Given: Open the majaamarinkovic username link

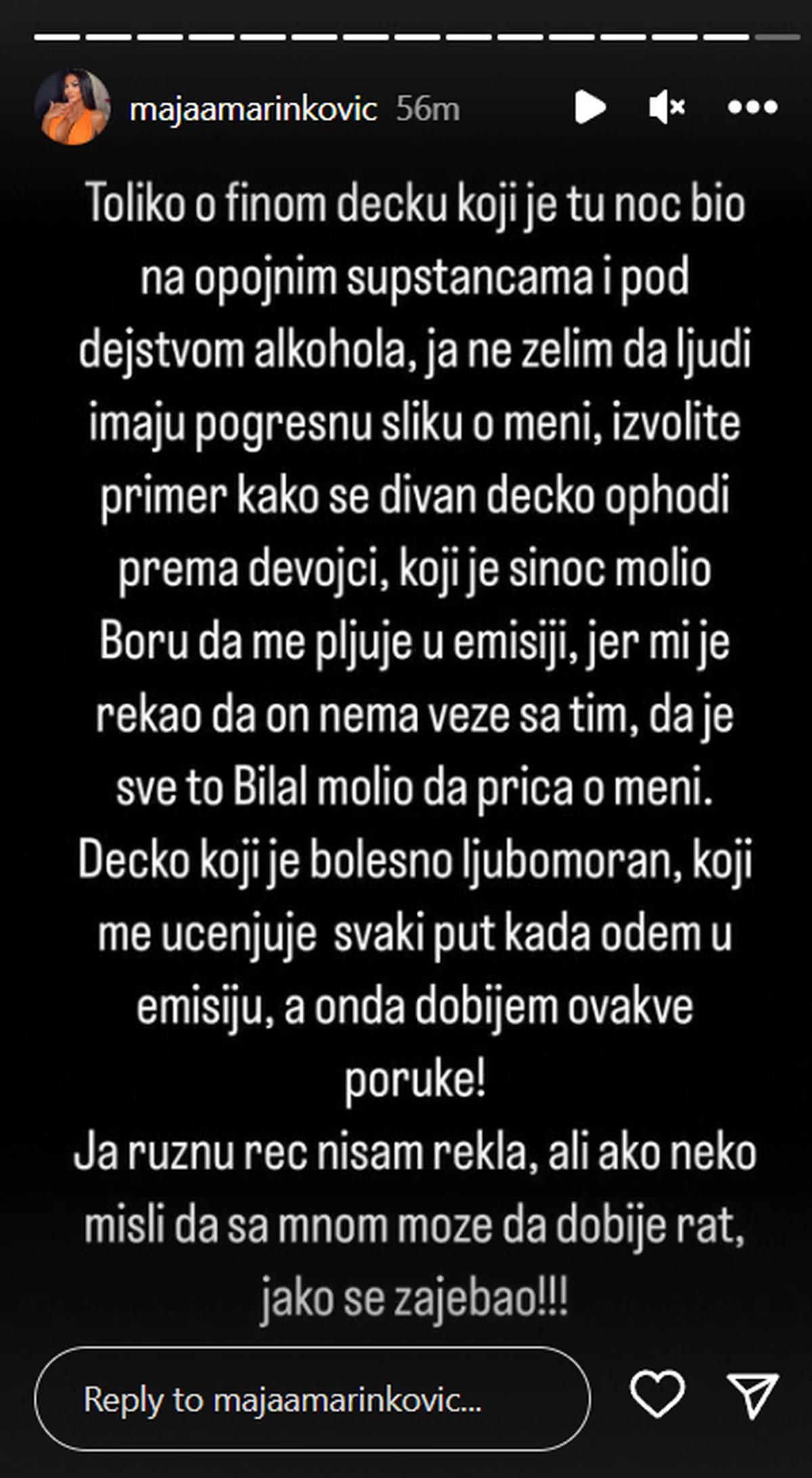Looking at the screenshot, I should [253, 108].
